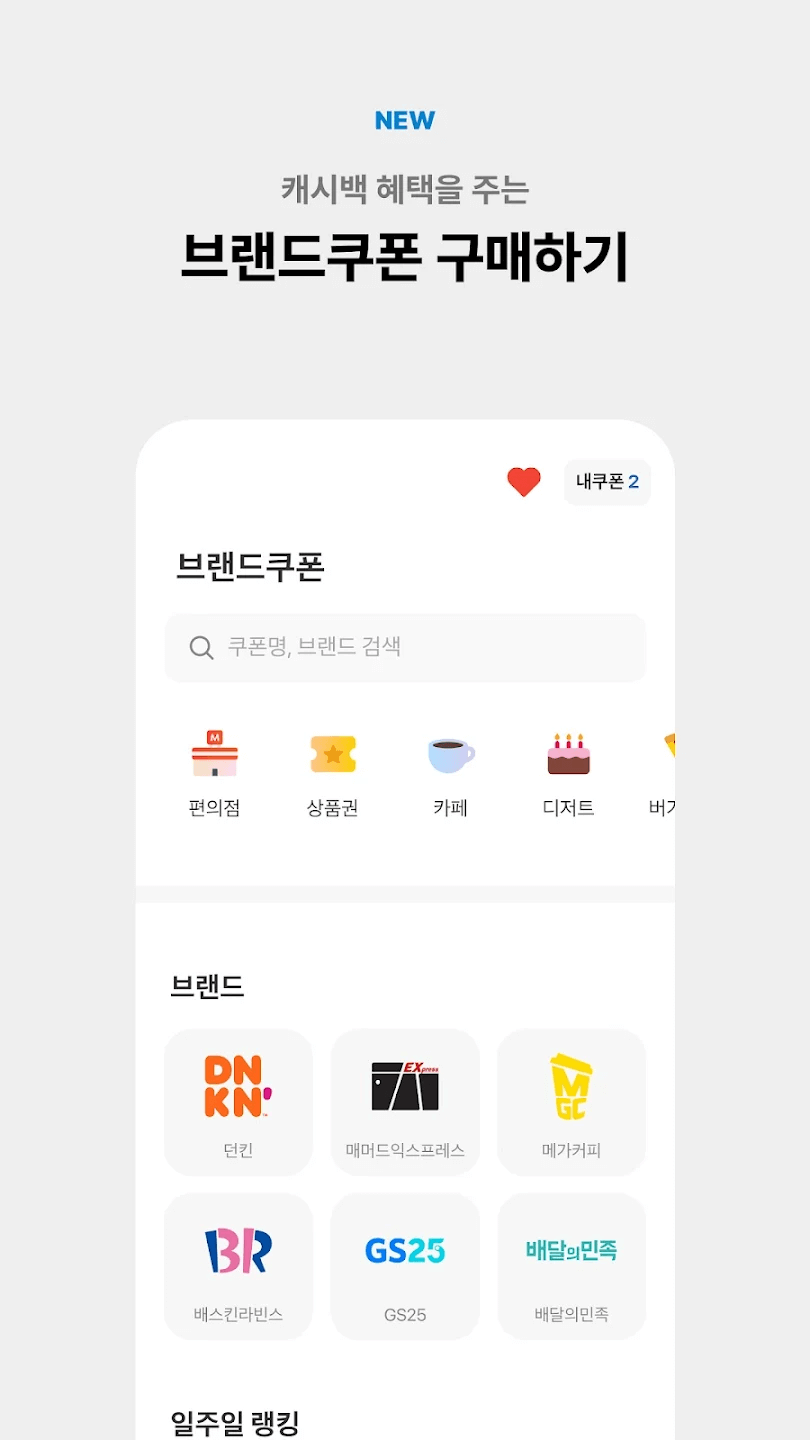This screenshot has width=810, height=1440.
Task: Tap the 브랜드쿠폰 구매하기 headline
Action: [405, 258]
